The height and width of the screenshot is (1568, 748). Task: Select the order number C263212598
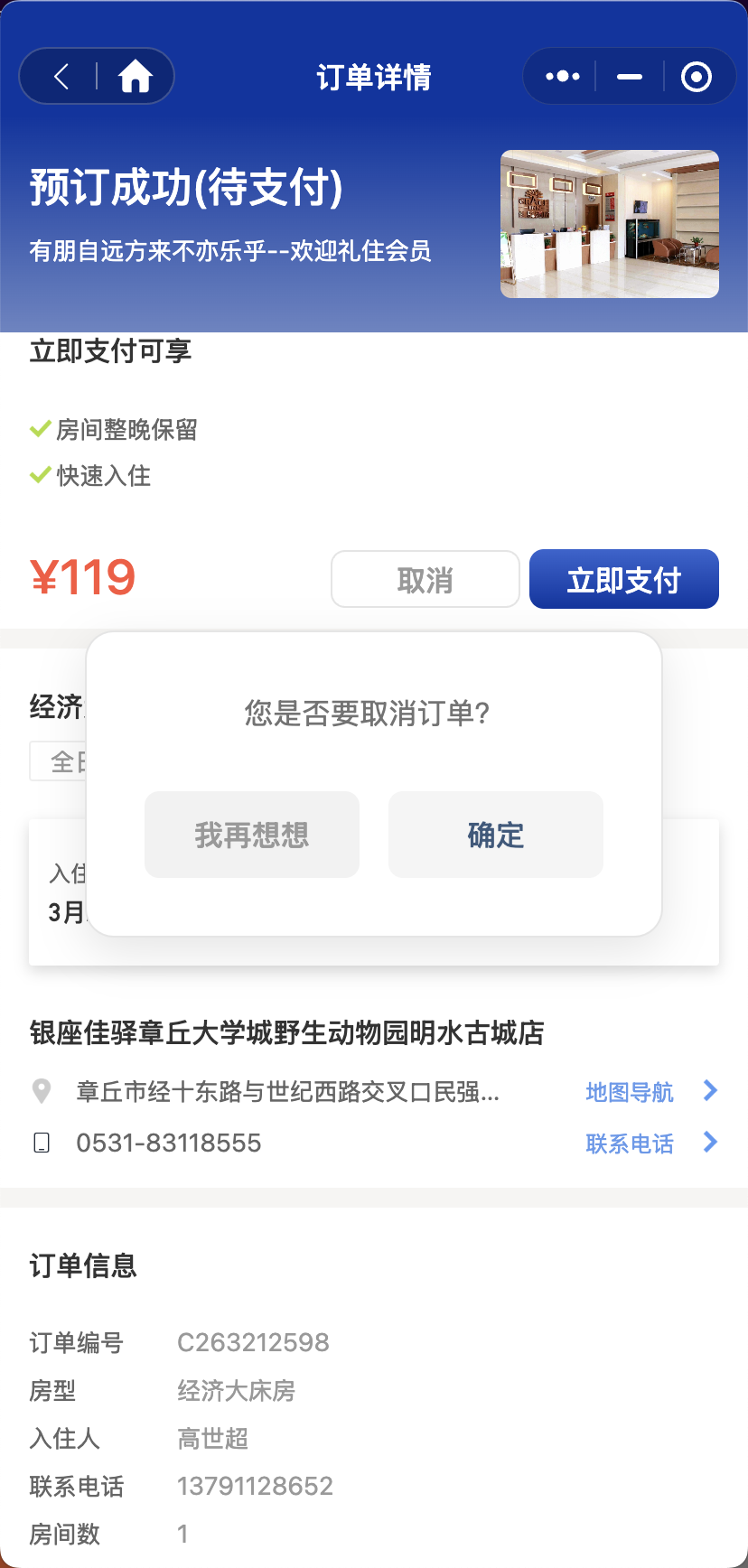pyautogui.click(x=253, y=1342)
